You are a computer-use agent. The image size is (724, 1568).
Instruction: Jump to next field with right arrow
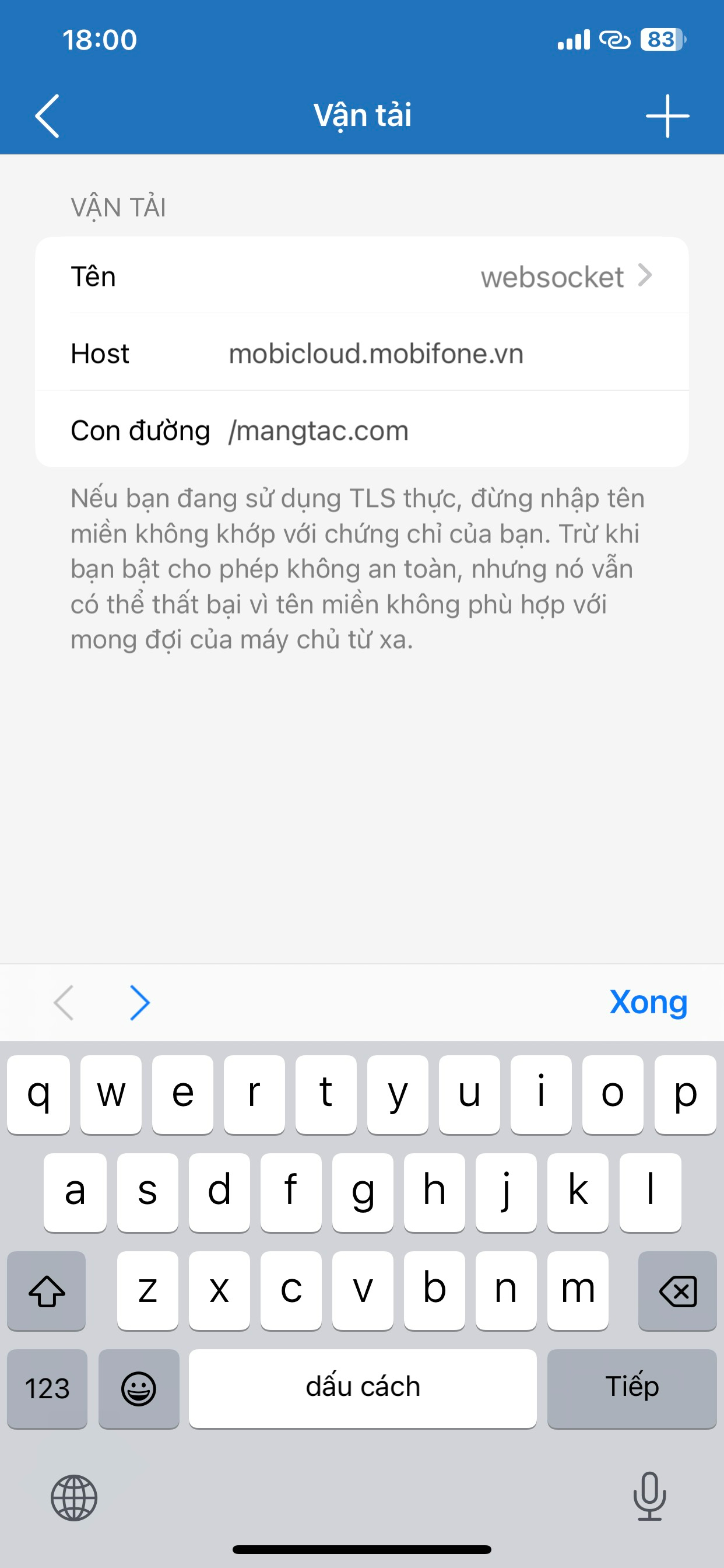pyautogui.click(x=140, y=1003)
